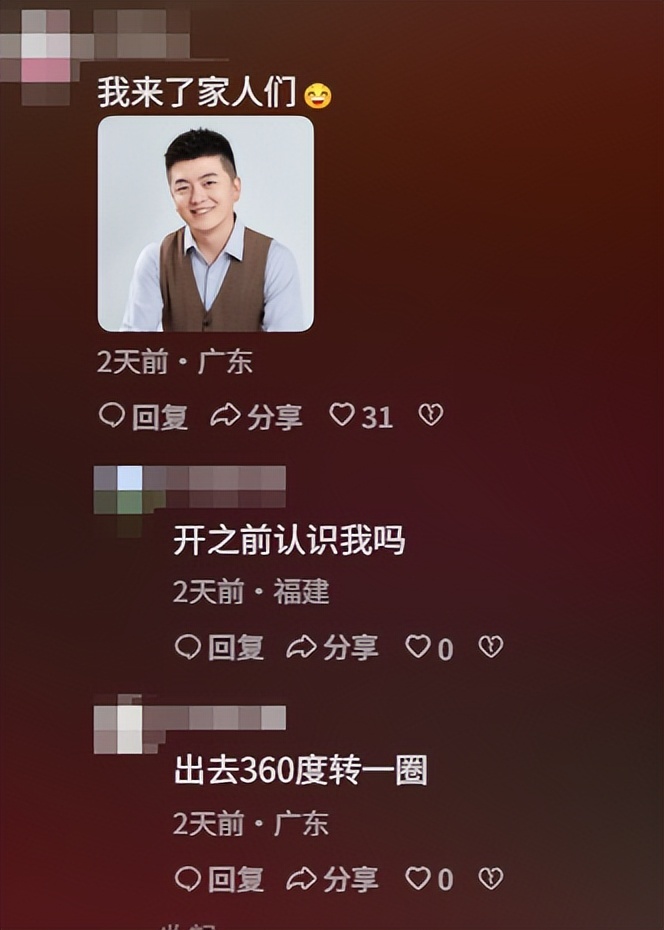Like the 出去360度转一圈 comment
The image size is (664, 930).
pyautogui.click(x=418, y=878)
